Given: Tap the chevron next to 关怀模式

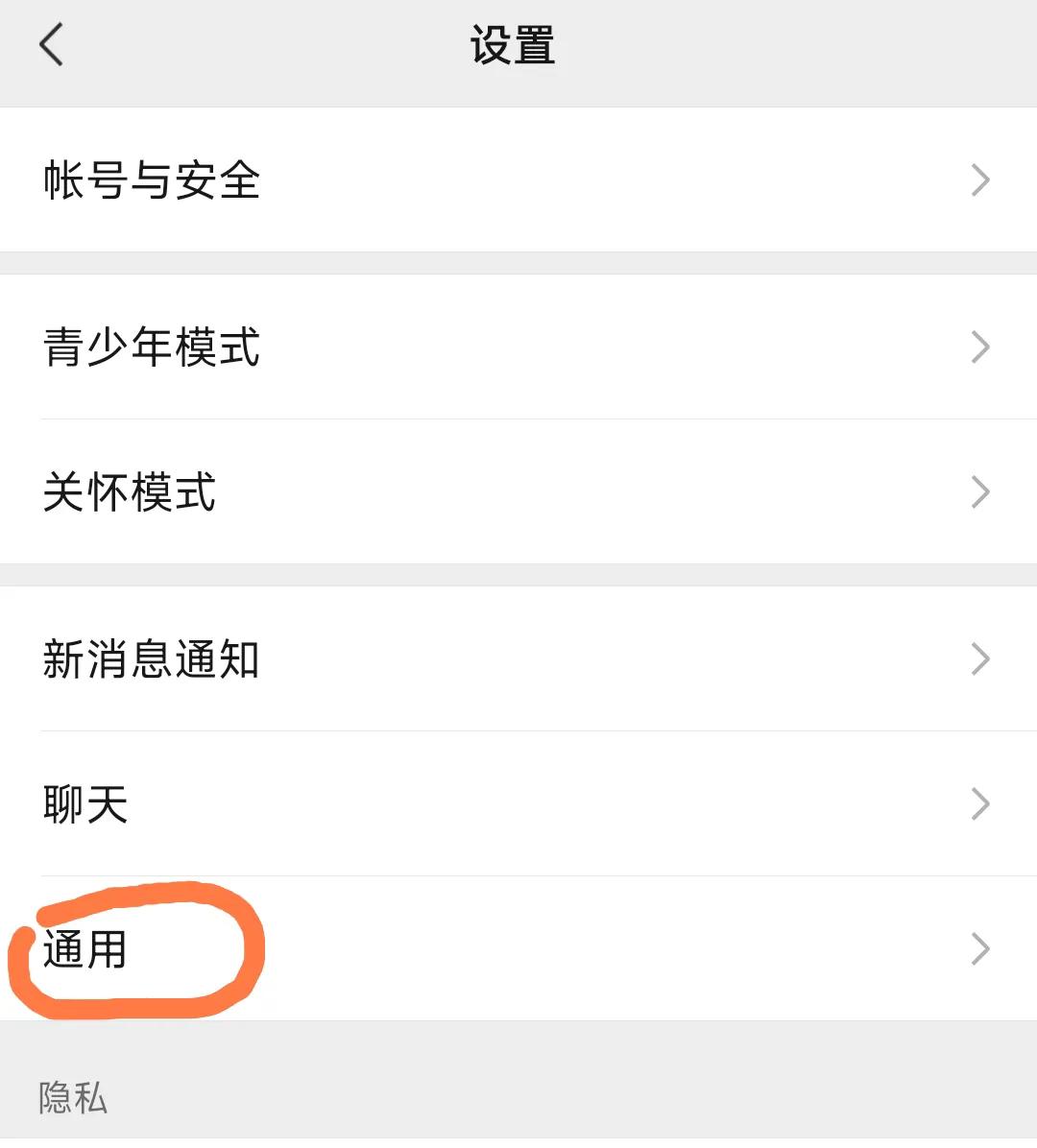Looking at the screenshot, I should (x=980, y=493).
